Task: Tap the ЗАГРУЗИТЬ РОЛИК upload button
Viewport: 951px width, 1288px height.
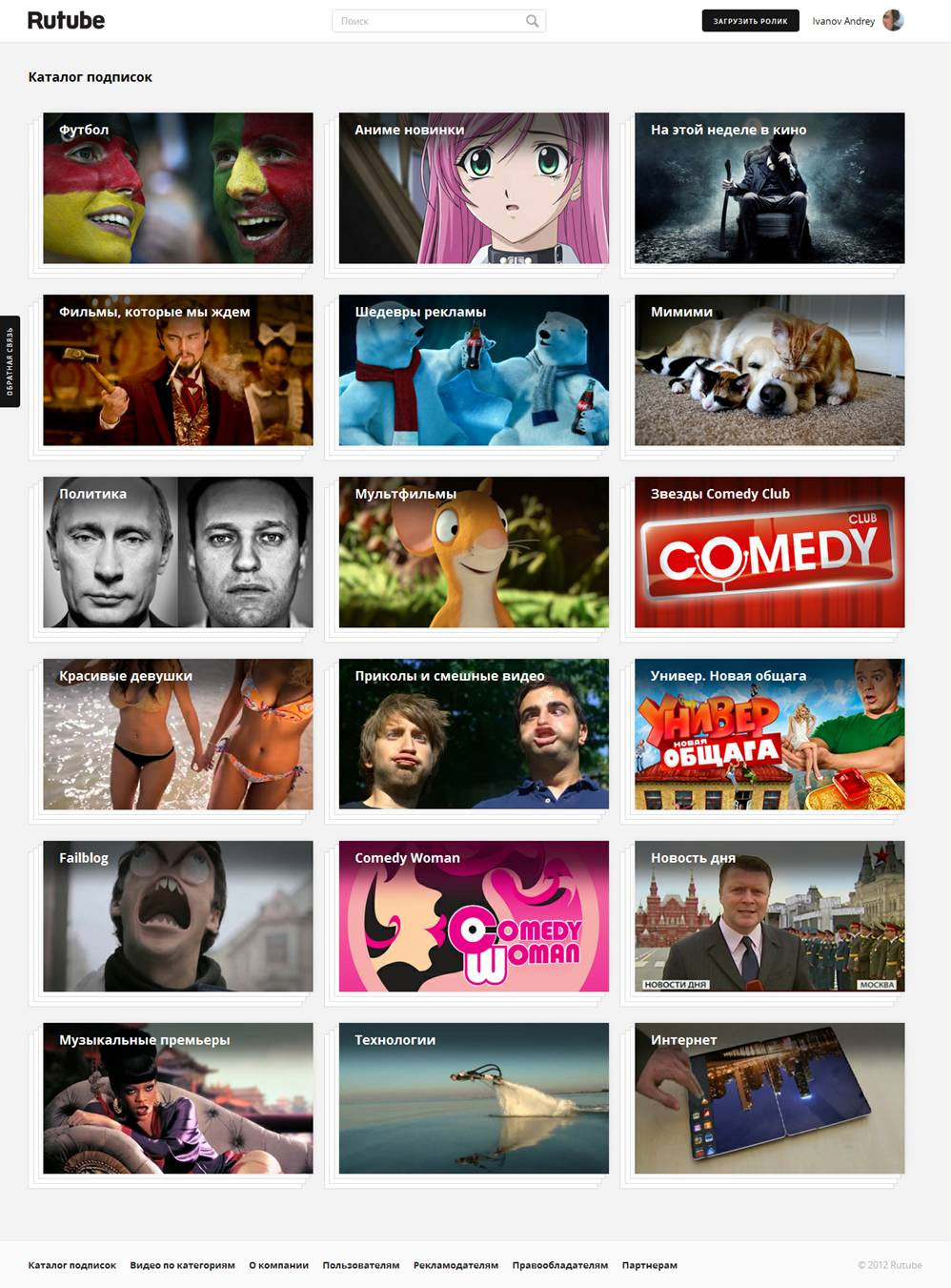Action: tap(750, 21)
